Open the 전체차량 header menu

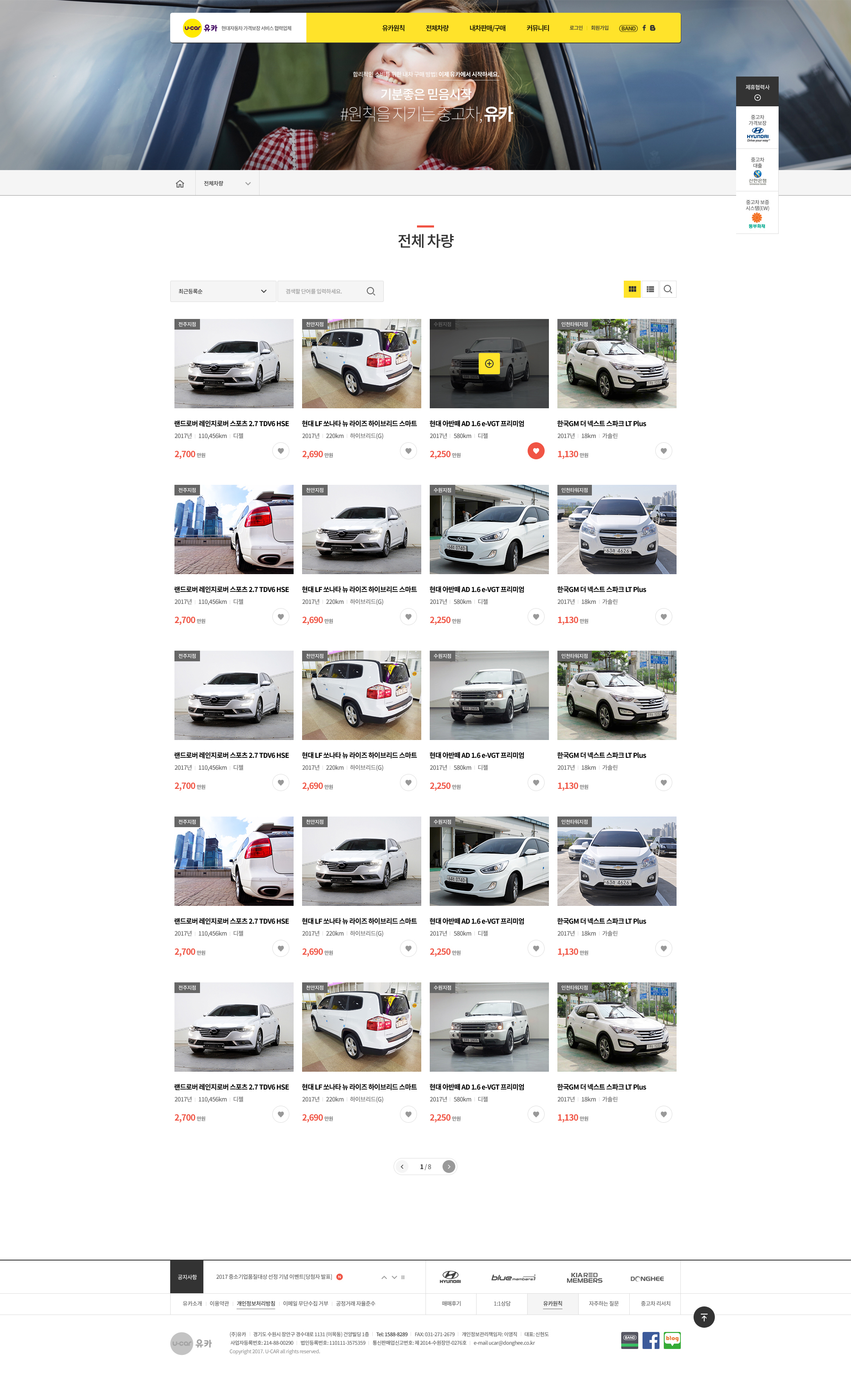437,28
